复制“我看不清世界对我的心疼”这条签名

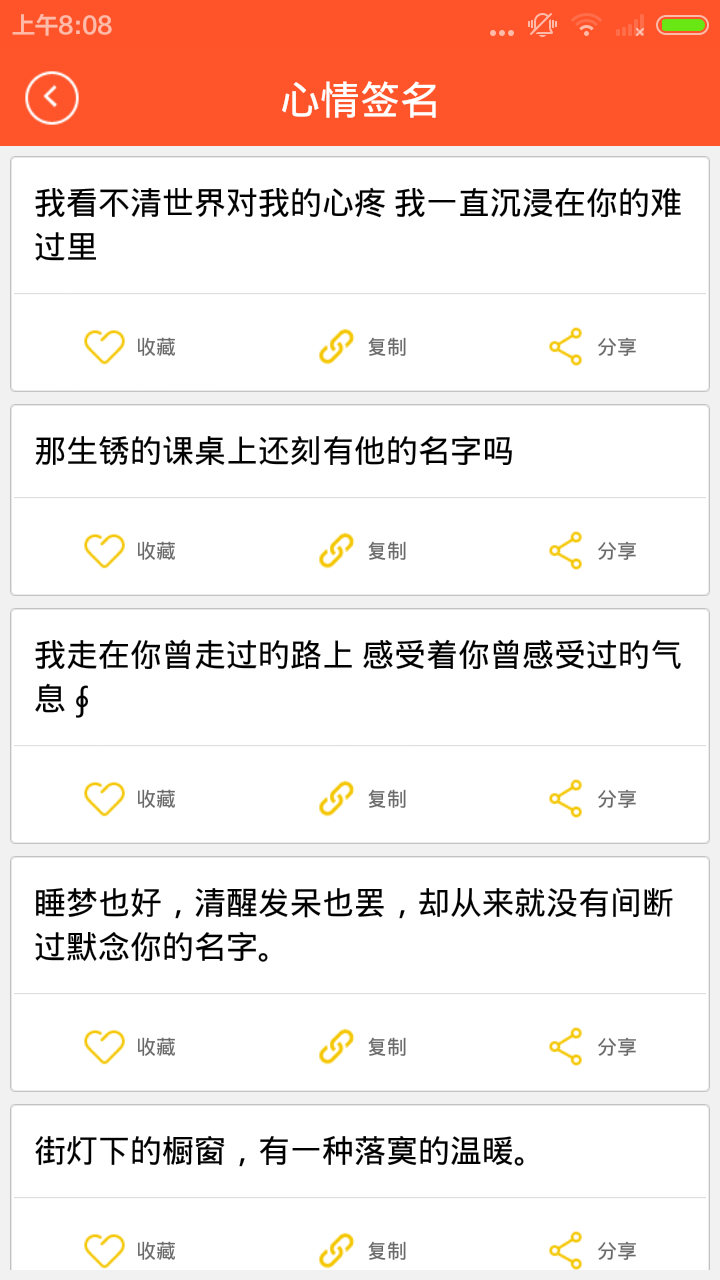point(362,347)
